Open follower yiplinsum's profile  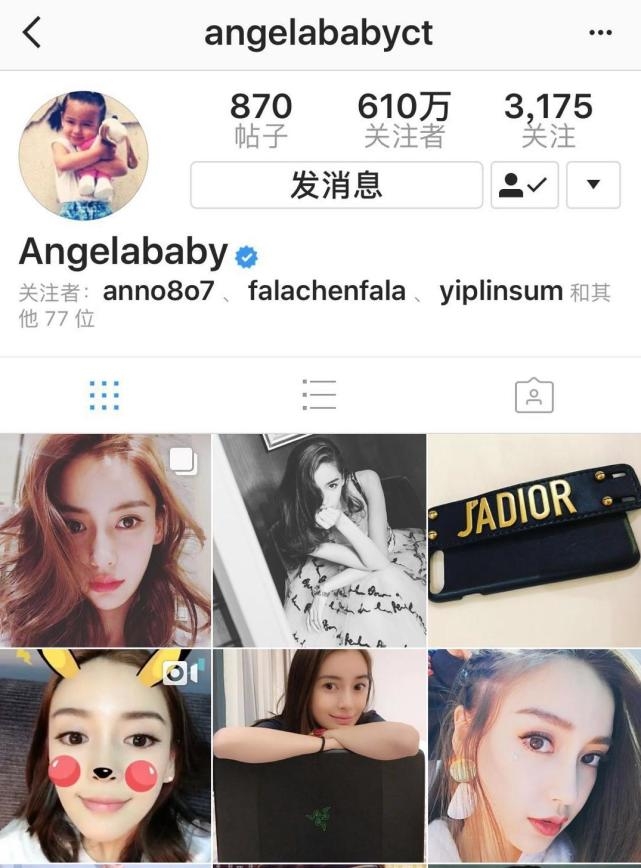pos(500,292)
